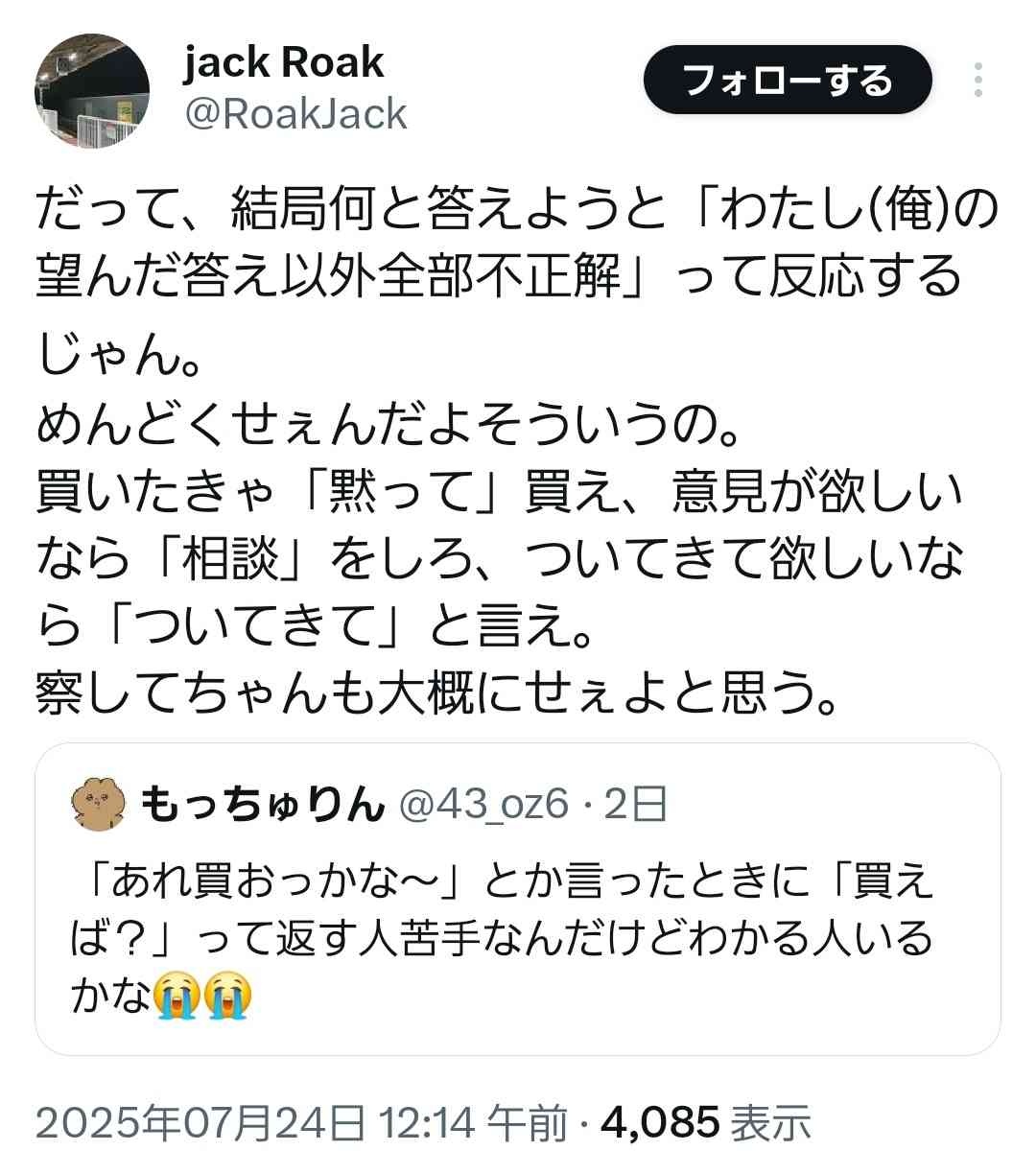Open the @RoakJack profile handle
This screenshot has width=1036, height=1174.
[x=294, y=114]
